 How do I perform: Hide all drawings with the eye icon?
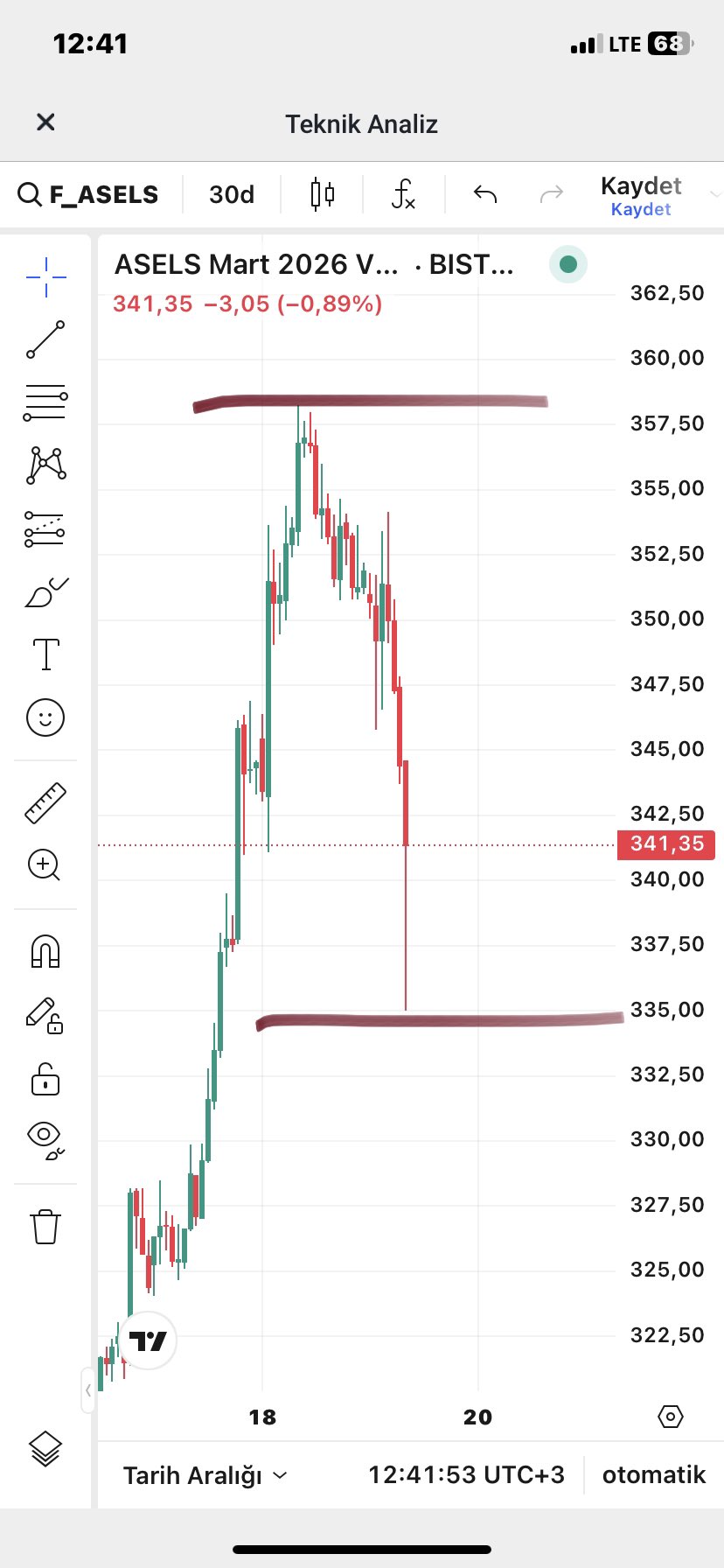(45, 1139)
